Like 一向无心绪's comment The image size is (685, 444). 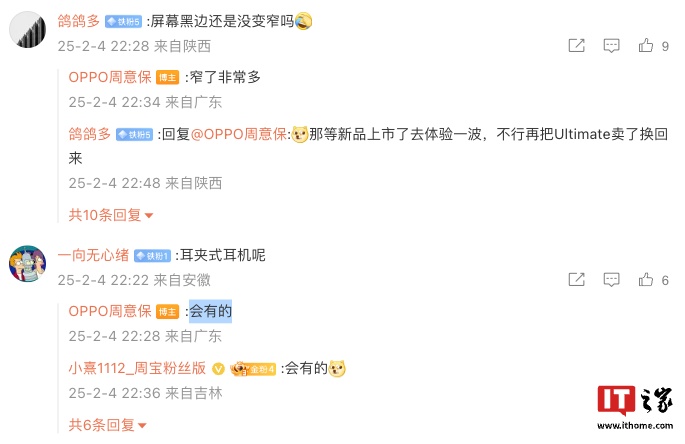coord(647,280)
